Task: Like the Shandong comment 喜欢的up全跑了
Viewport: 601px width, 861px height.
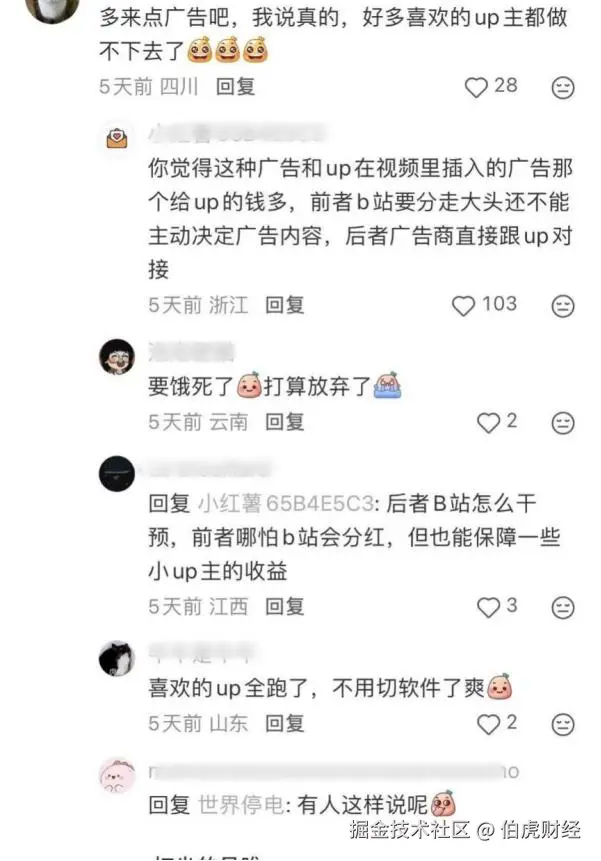Action: tap(488, 723)
